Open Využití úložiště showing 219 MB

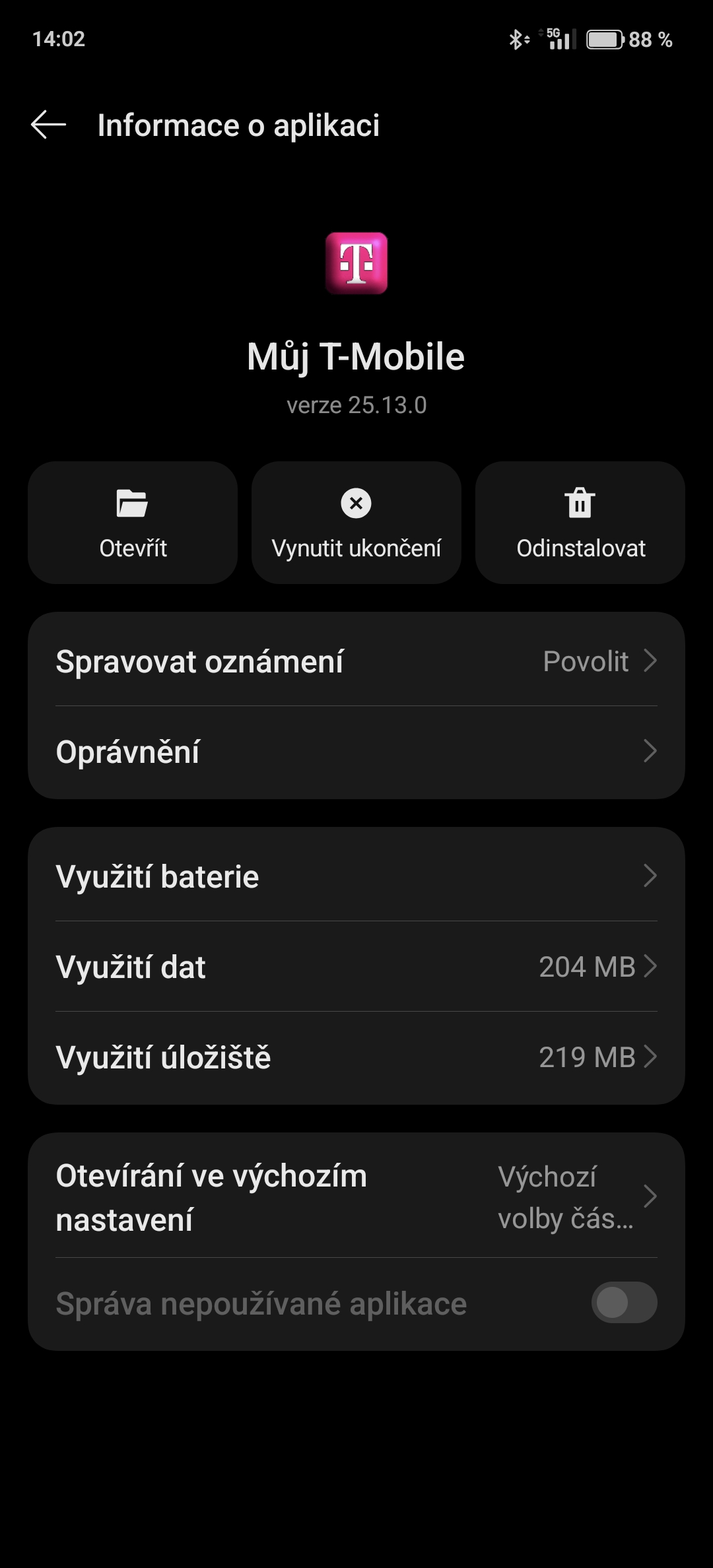(x=356, y=1057)
